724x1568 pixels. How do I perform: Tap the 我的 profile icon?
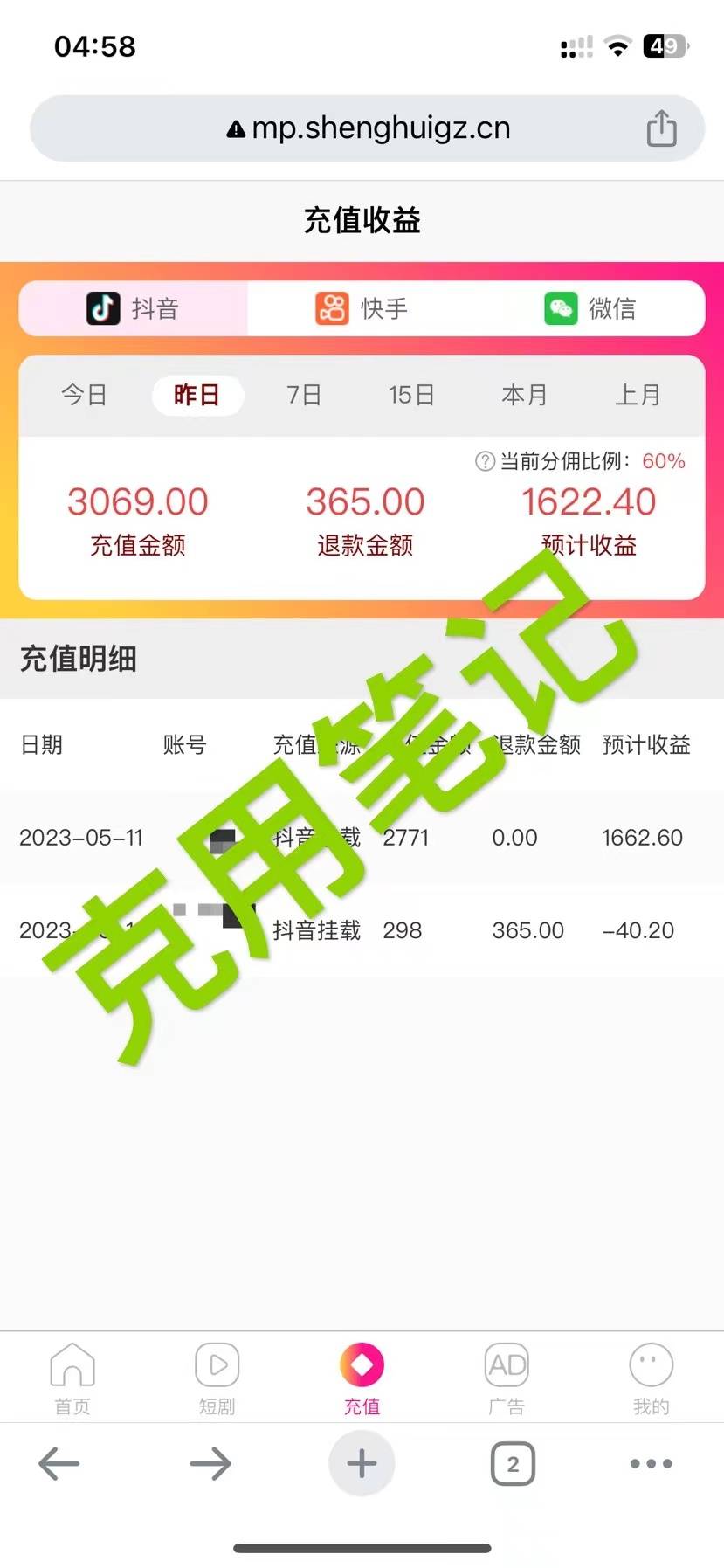(651, 1364)
